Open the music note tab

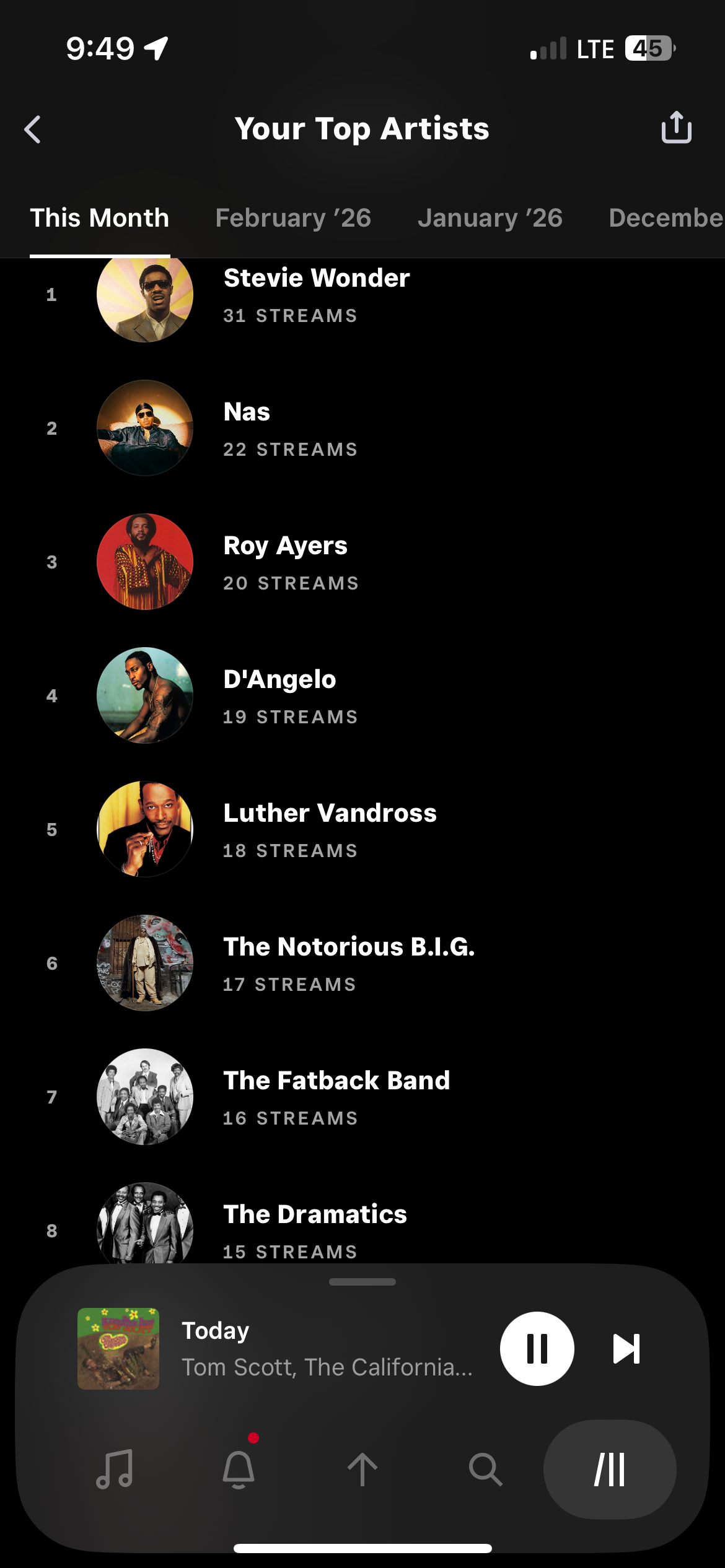point(115,1469)
